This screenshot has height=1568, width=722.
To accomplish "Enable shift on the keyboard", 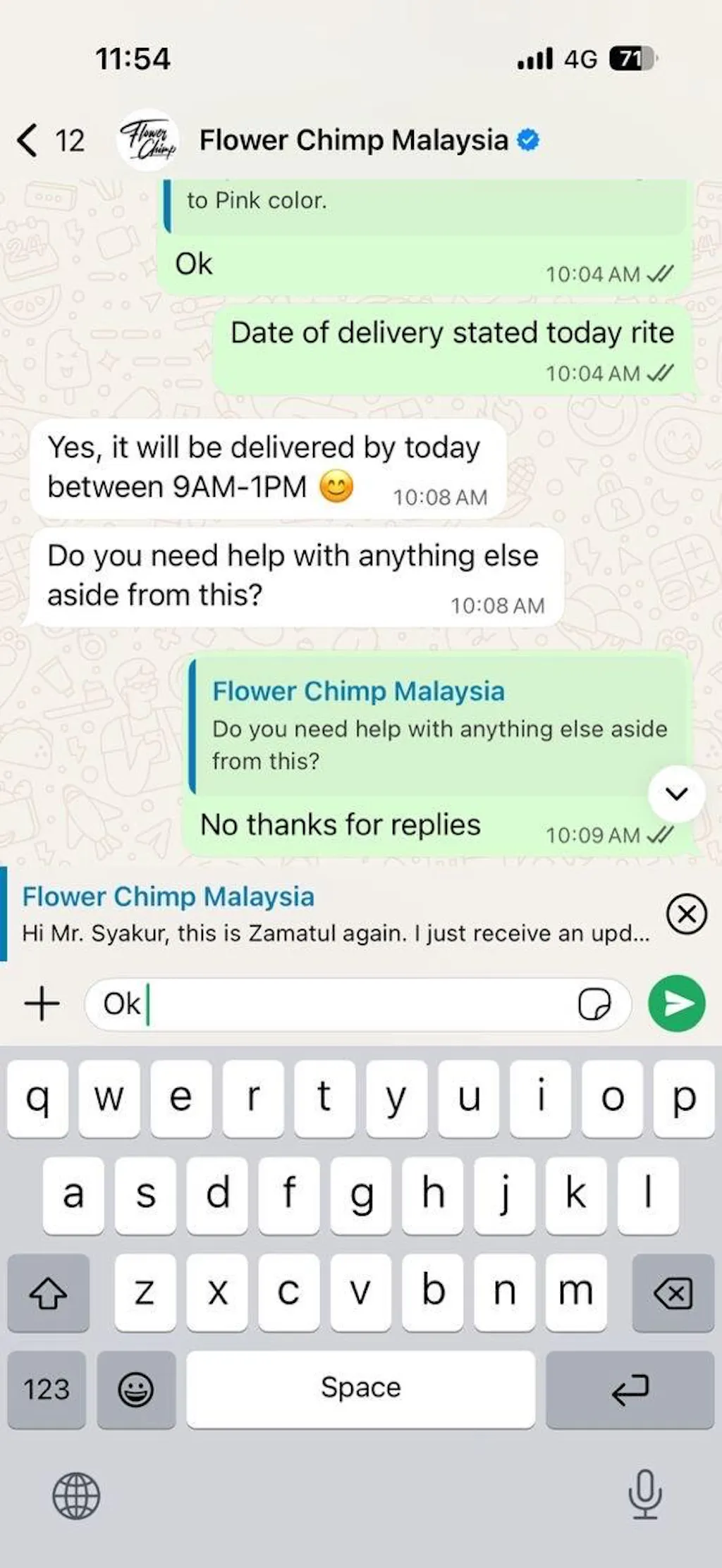I will click(x=48, y=1292).
